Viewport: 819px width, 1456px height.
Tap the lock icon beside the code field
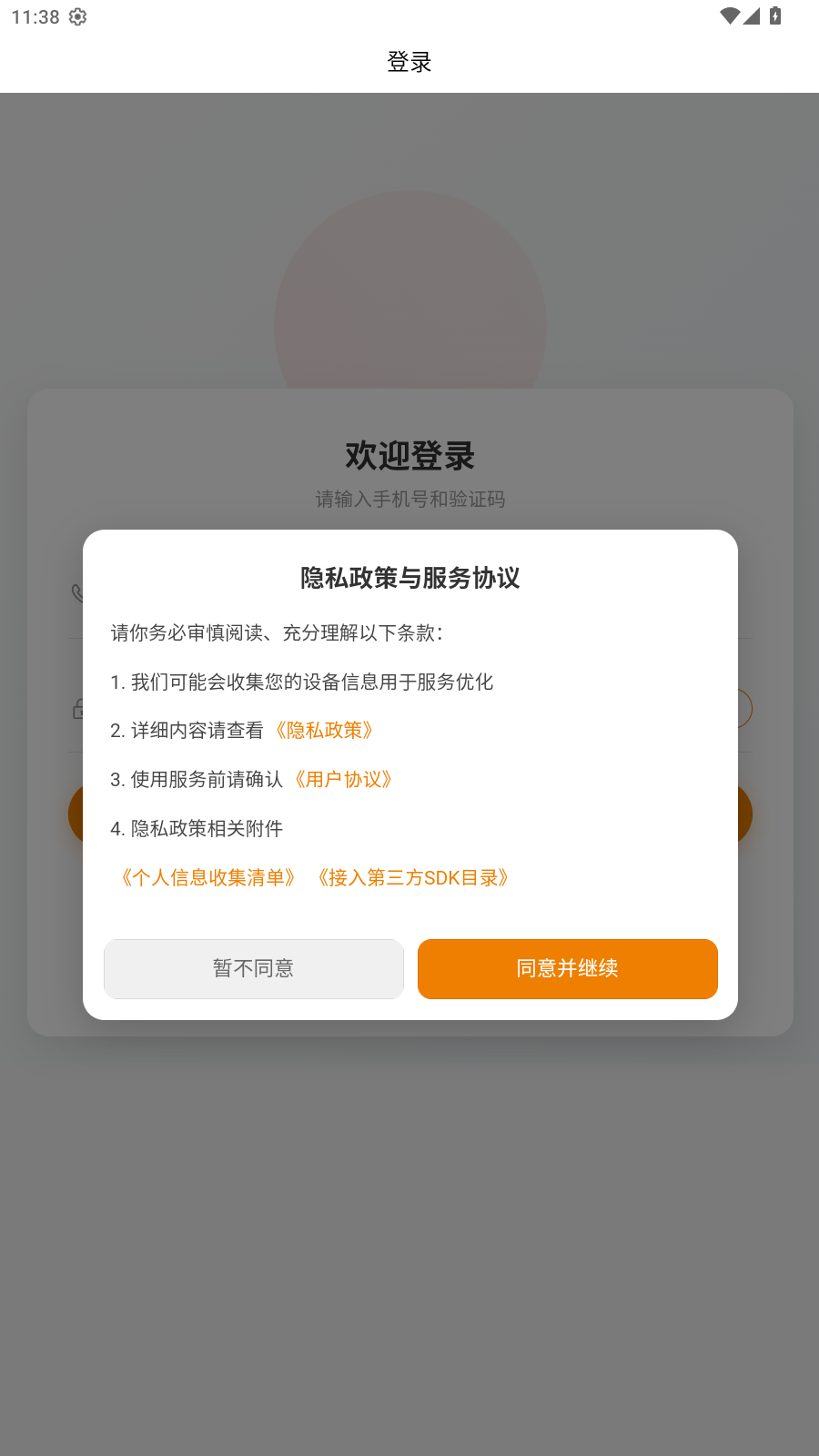coord(78,708)
